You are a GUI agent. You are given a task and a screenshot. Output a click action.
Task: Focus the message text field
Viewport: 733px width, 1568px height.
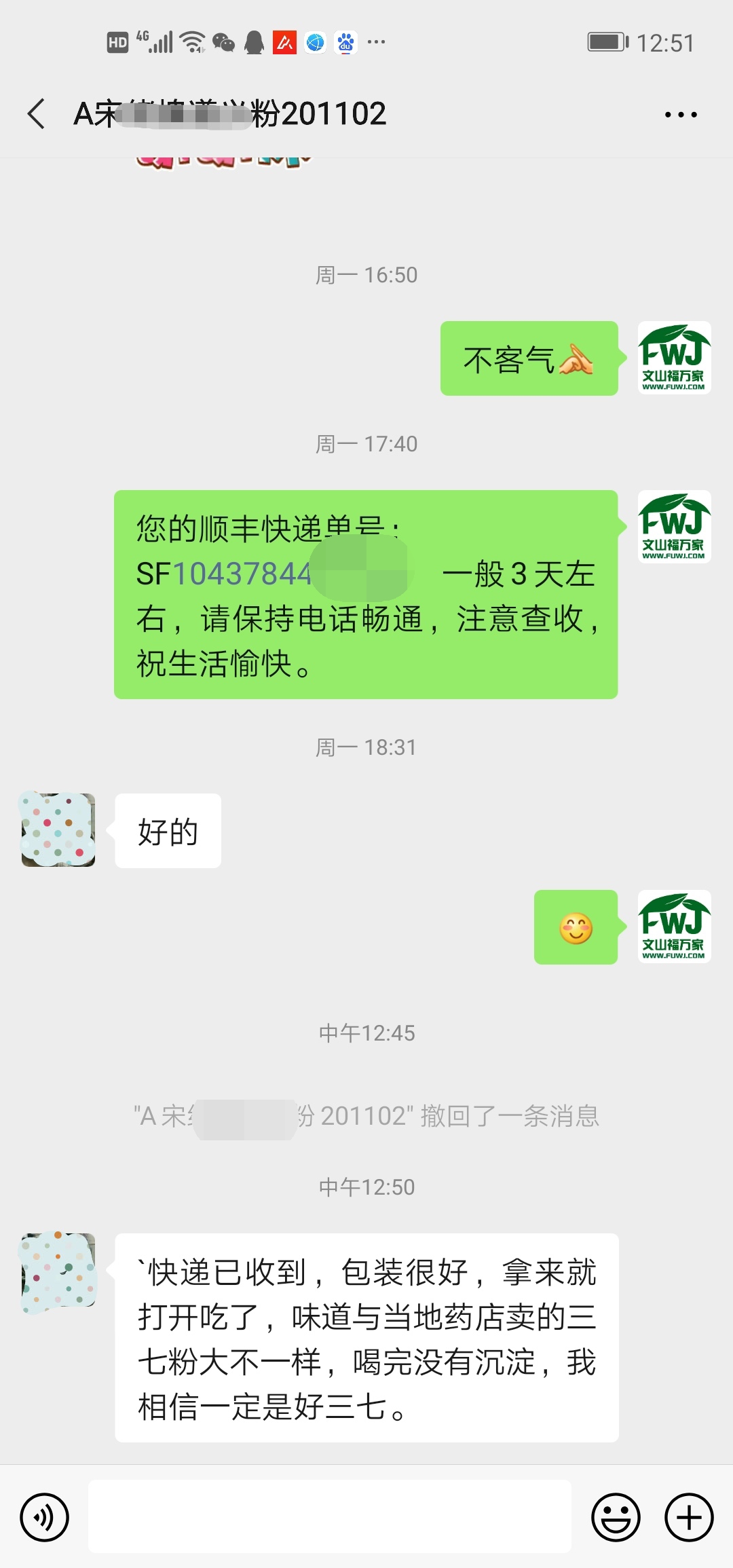pyautogui.click(x=330, y=1517)
